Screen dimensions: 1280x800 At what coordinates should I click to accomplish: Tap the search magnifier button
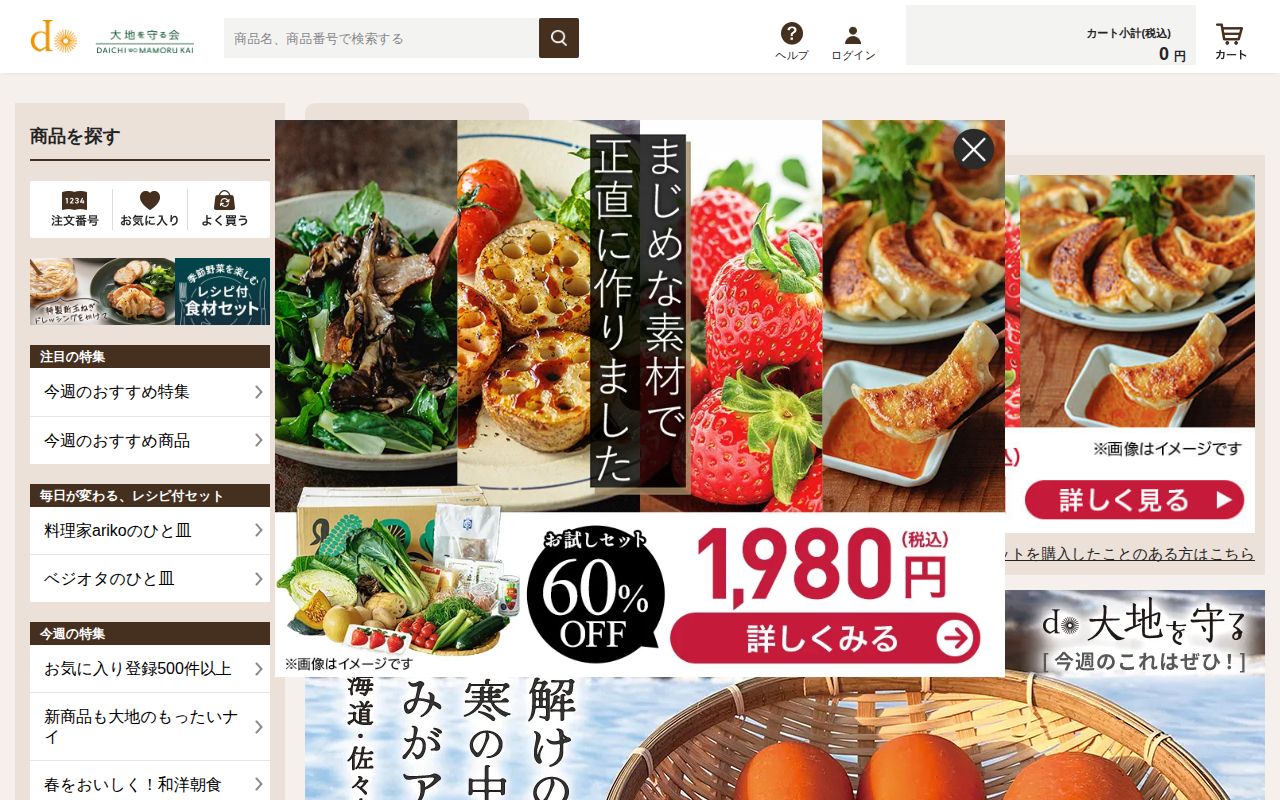point(558,38)
